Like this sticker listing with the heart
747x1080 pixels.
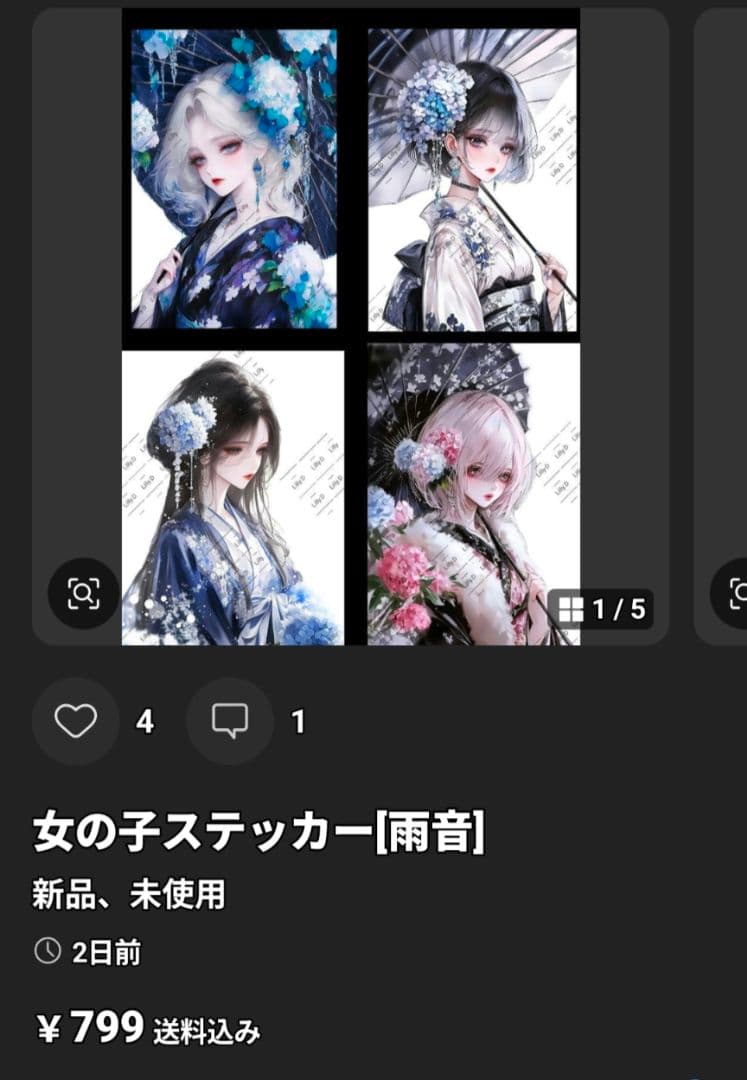click(76, 721)
